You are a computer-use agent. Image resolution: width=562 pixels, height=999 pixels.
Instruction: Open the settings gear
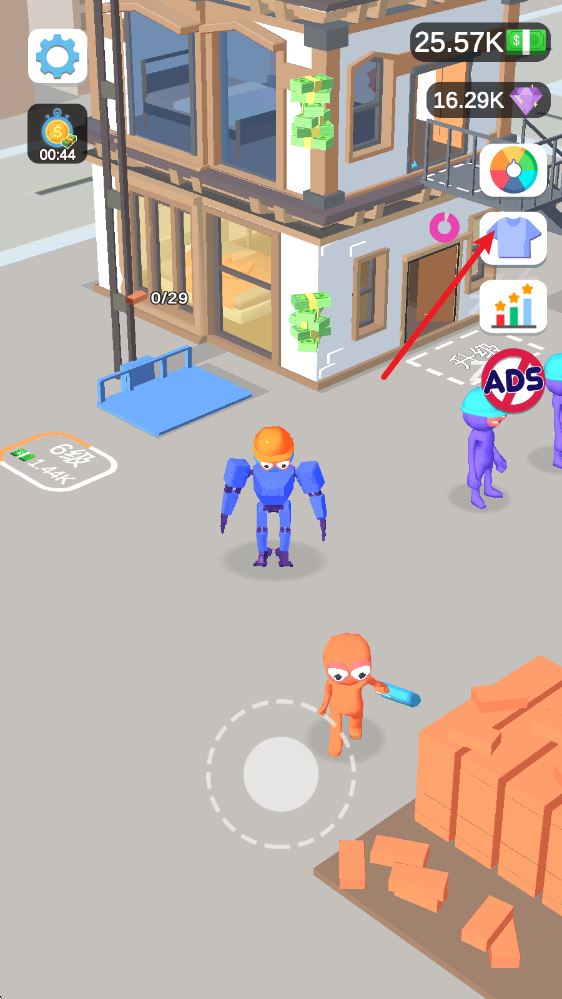57,56
